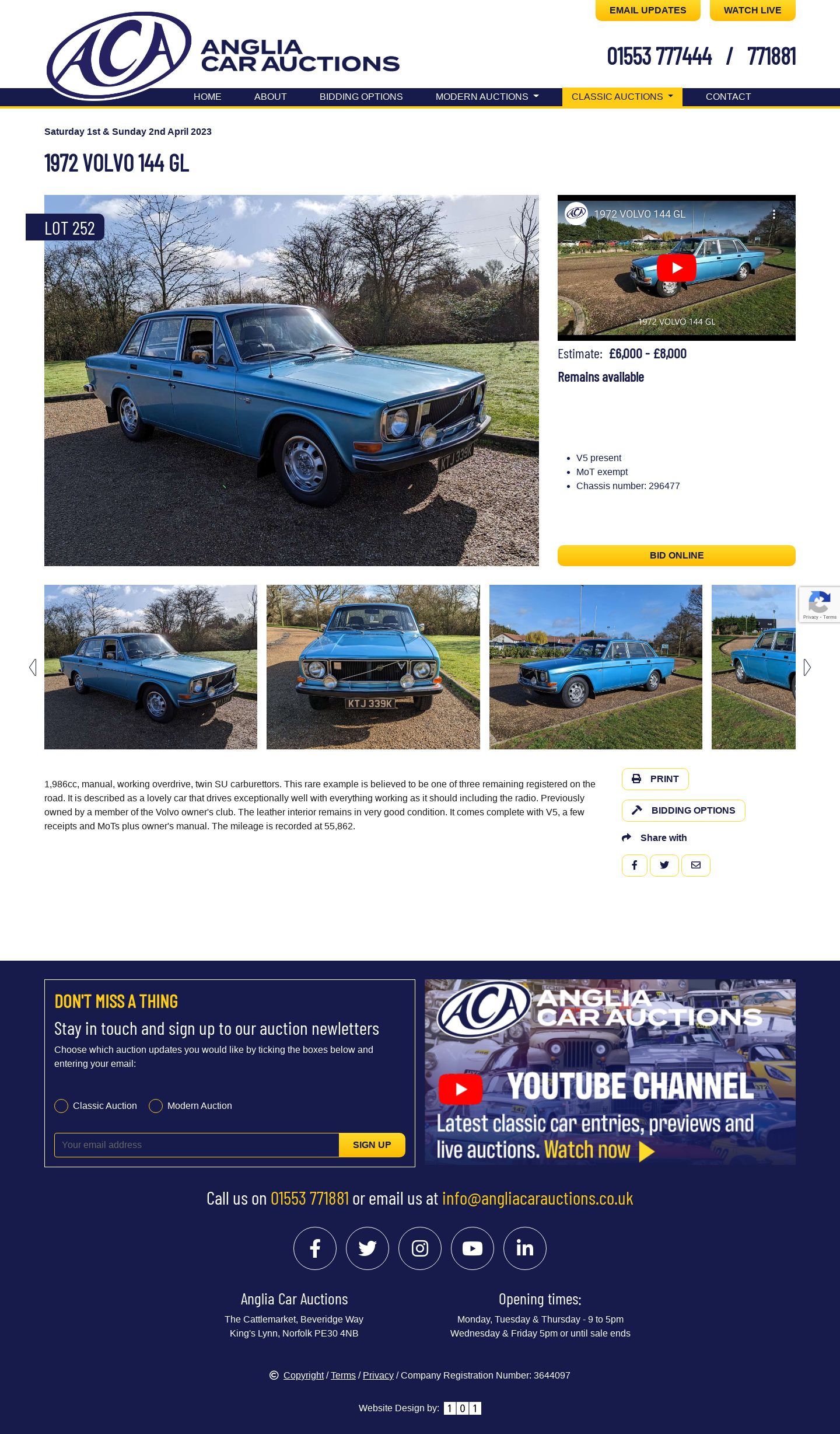Play the 1972 Volvo 144 GL video
Viewport: 840px width, 1434px height.
tap(676, 268)
